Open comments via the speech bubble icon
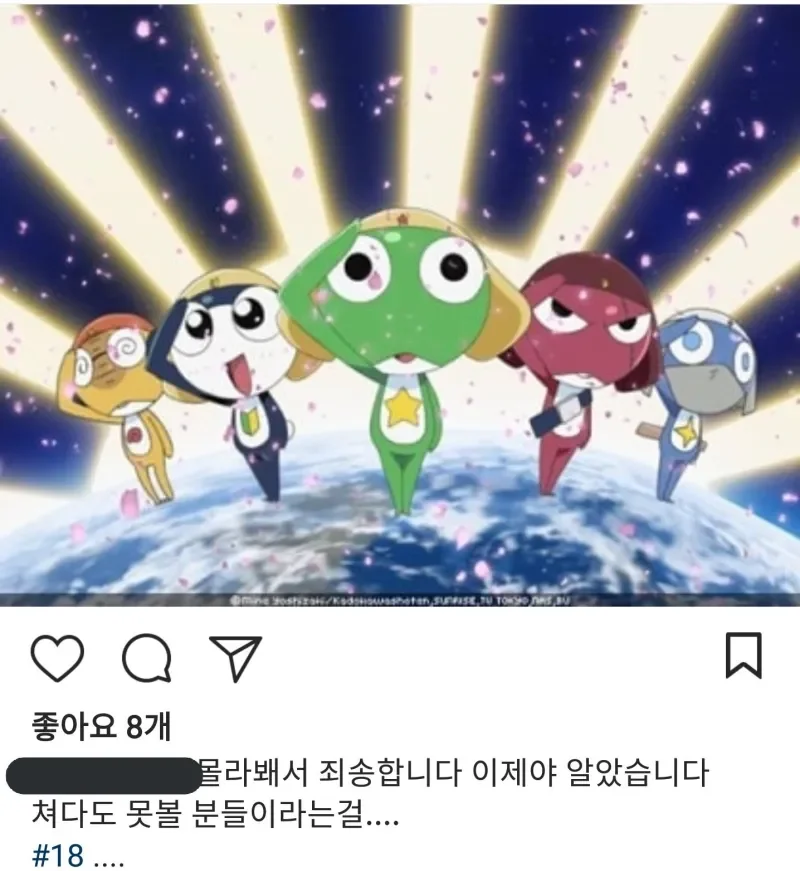The height and width of the screenshot is (871, 800). click(146, 659)
